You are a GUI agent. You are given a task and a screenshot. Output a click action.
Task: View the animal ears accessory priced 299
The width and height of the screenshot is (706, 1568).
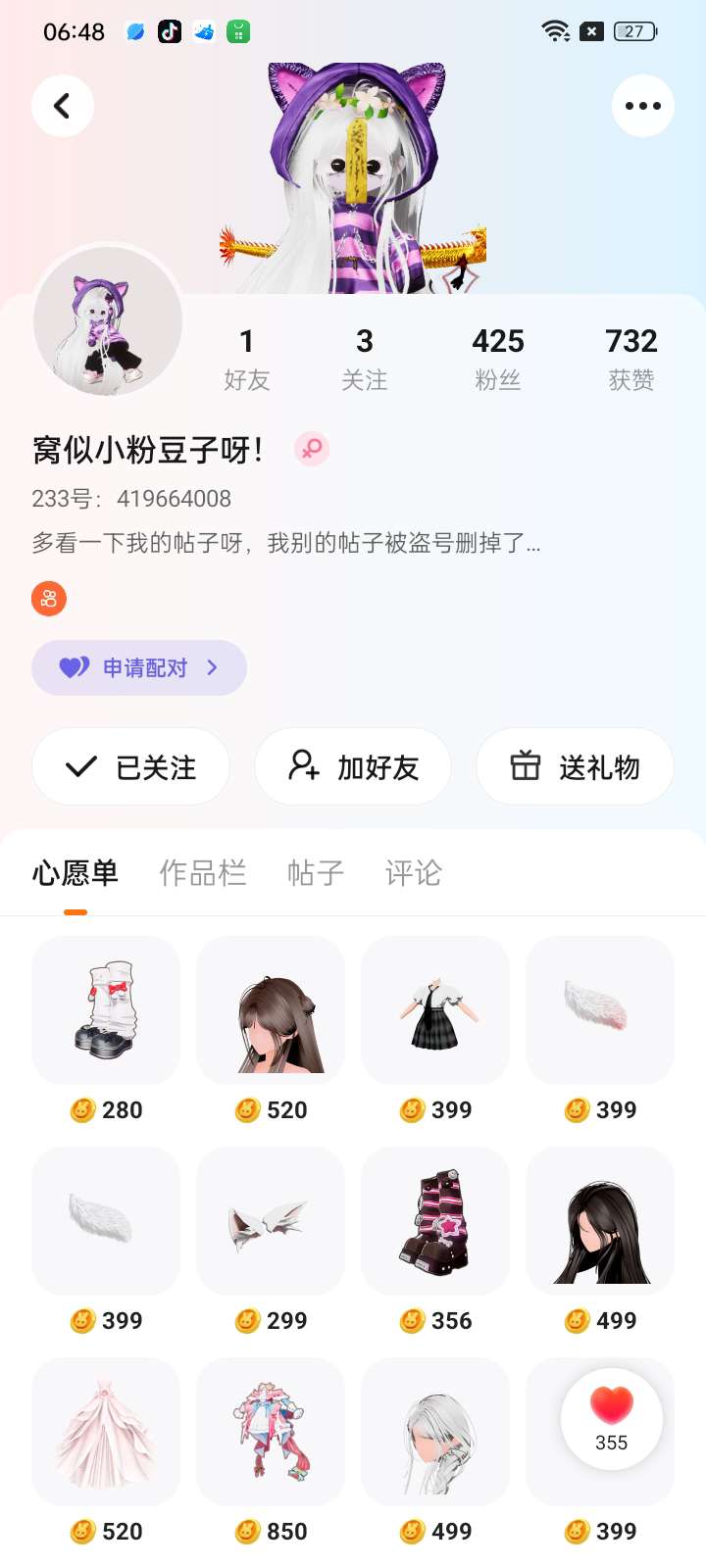tap(271, 1221)
